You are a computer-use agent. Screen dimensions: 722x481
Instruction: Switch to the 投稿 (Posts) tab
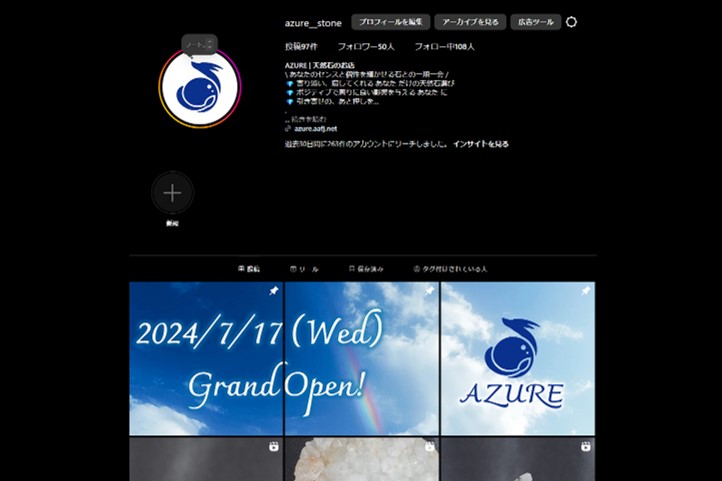249,269
